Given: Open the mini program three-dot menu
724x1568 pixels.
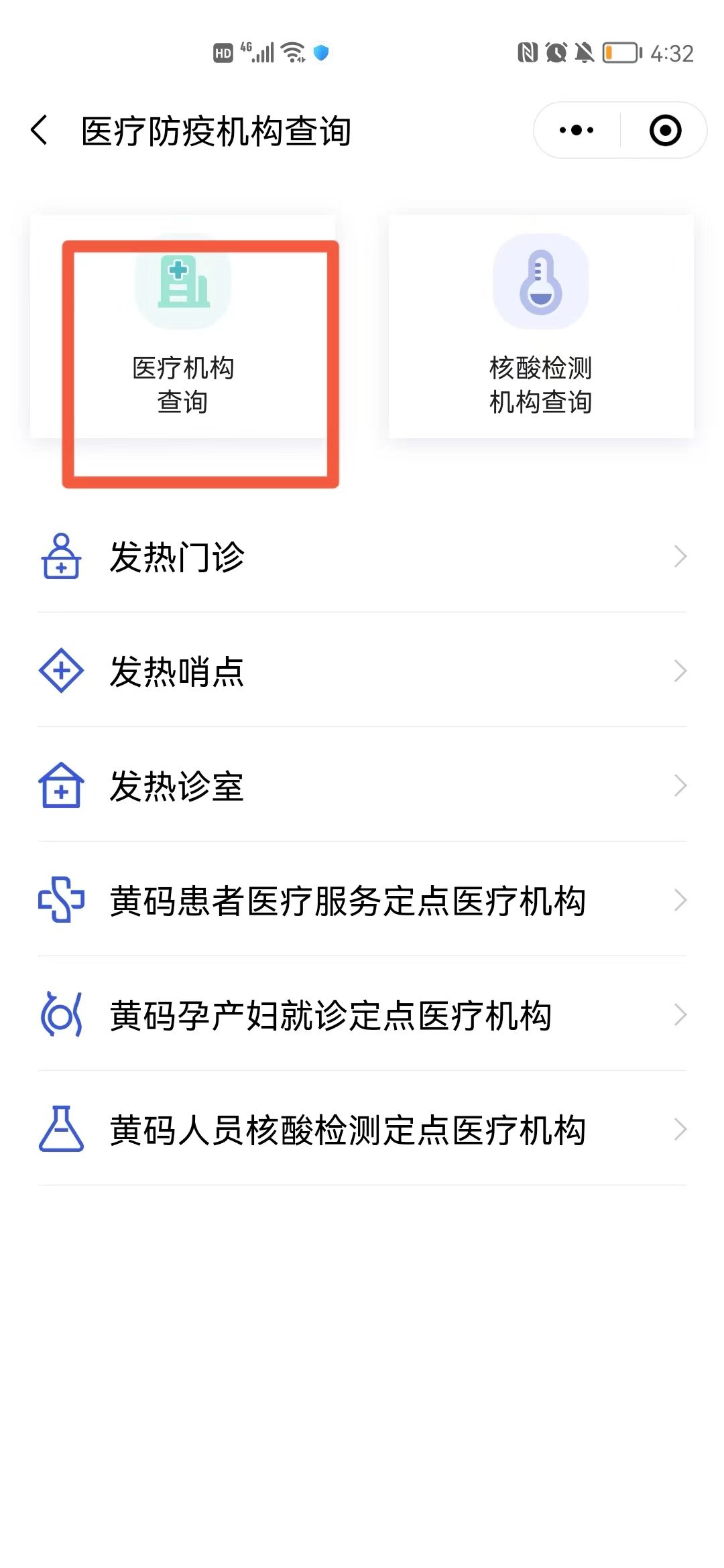Looking at the screenshot, I should [577, 130].
